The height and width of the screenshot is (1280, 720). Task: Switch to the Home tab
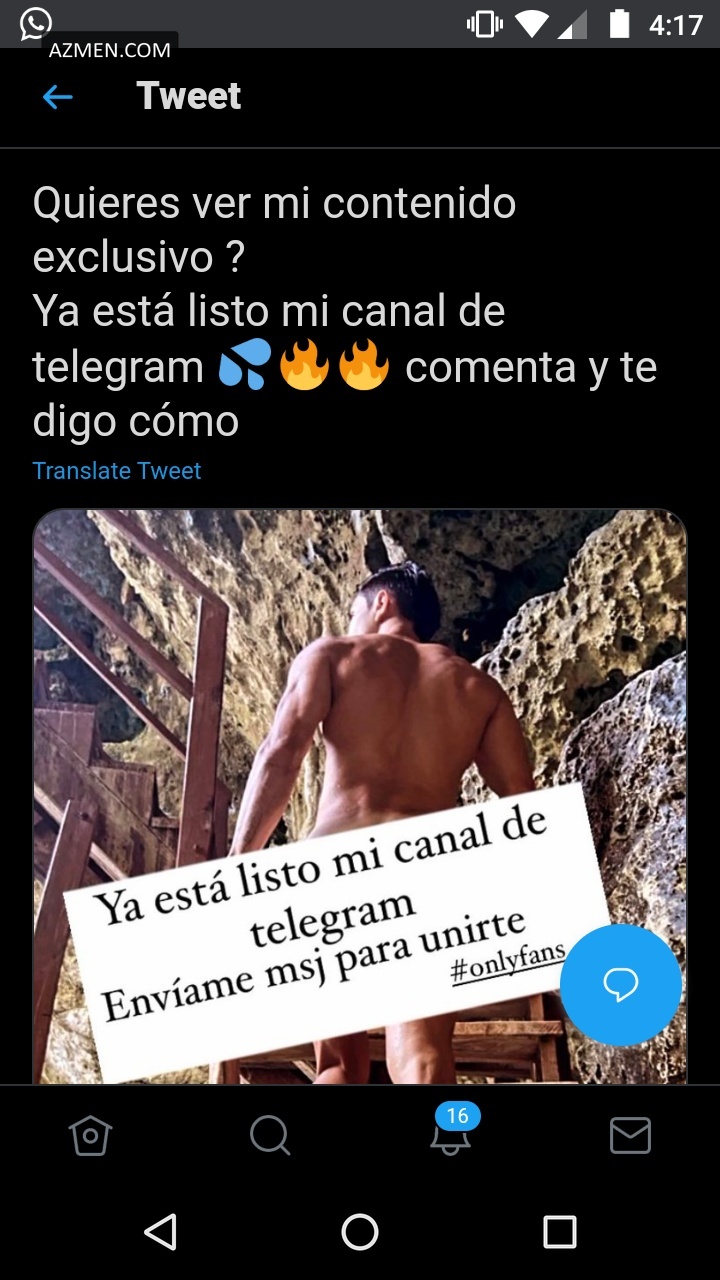(x=90, y=1136)
